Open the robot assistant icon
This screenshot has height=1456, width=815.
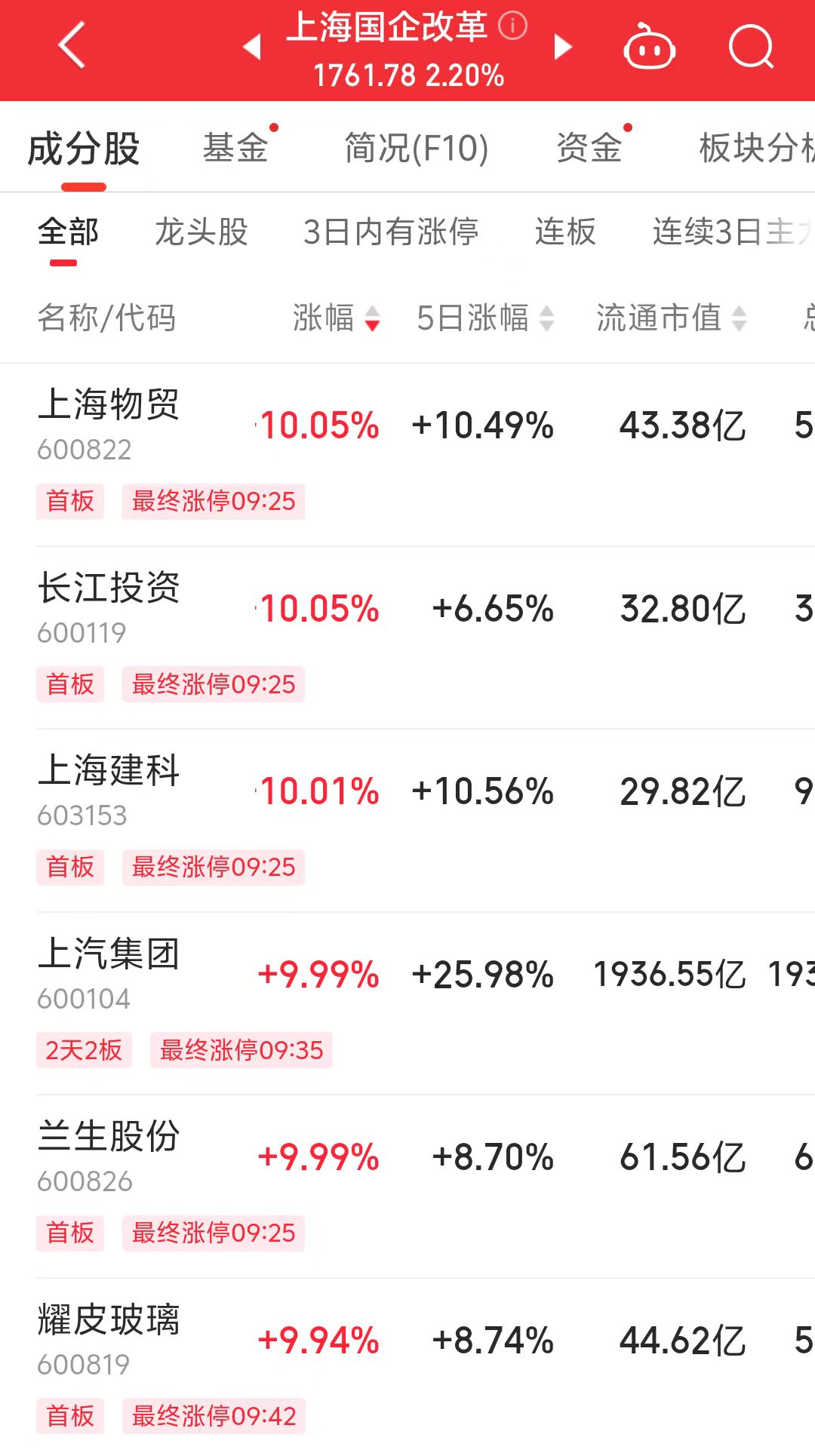(x=649, y=47)
